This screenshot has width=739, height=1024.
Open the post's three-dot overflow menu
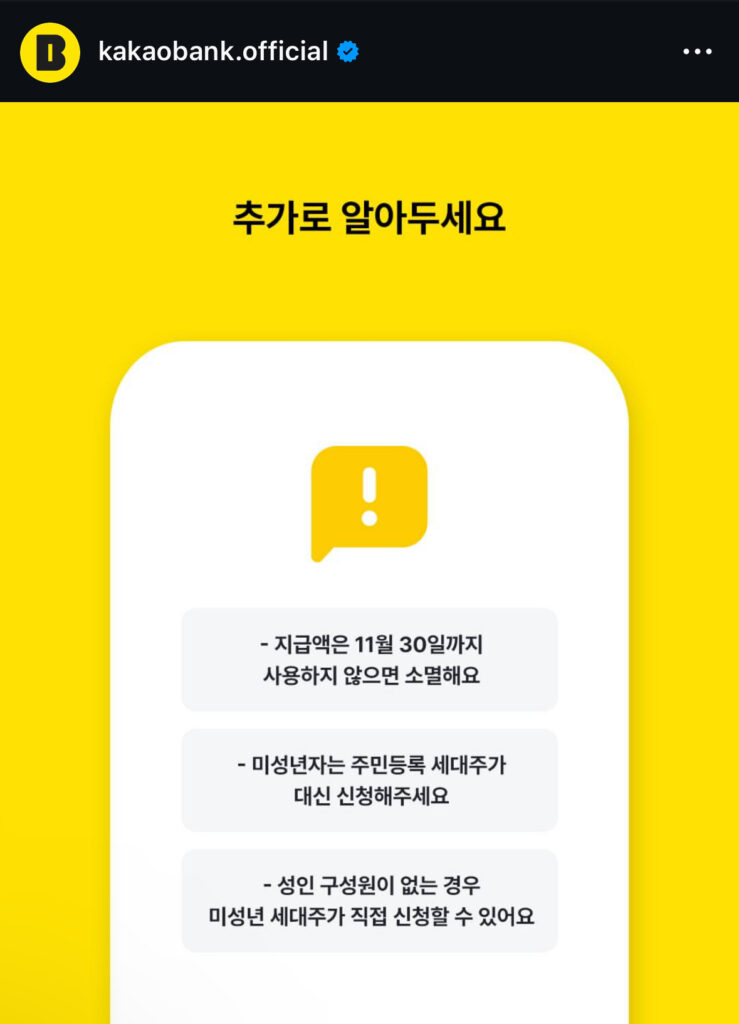[697, 52]
